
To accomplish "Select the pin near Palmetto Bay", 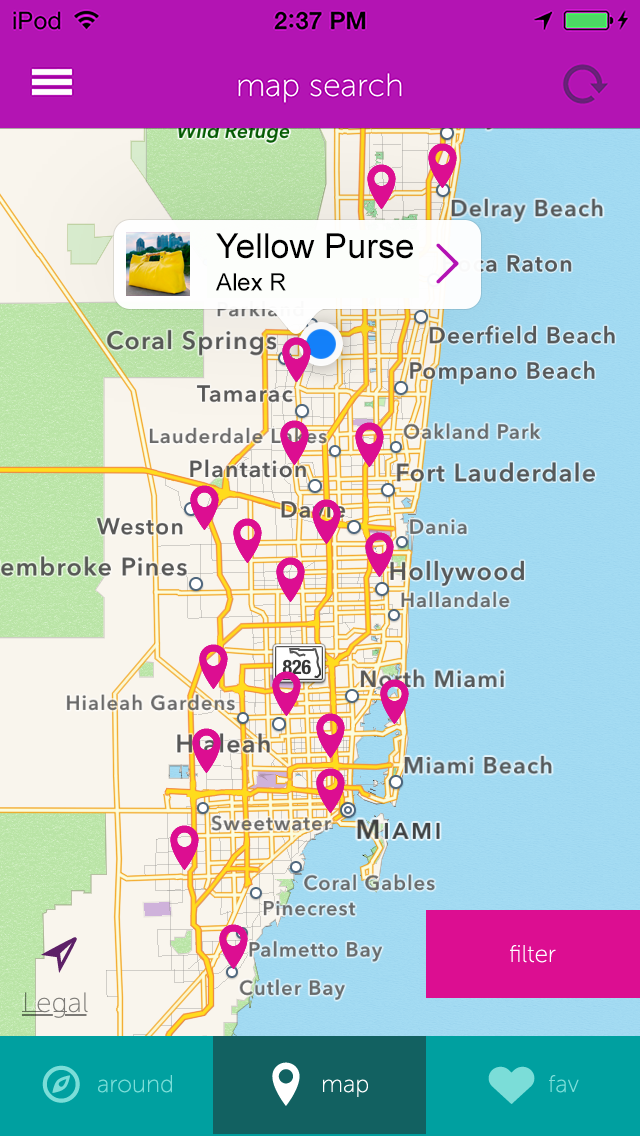I will pyautogui.click(x=233, y=942).
